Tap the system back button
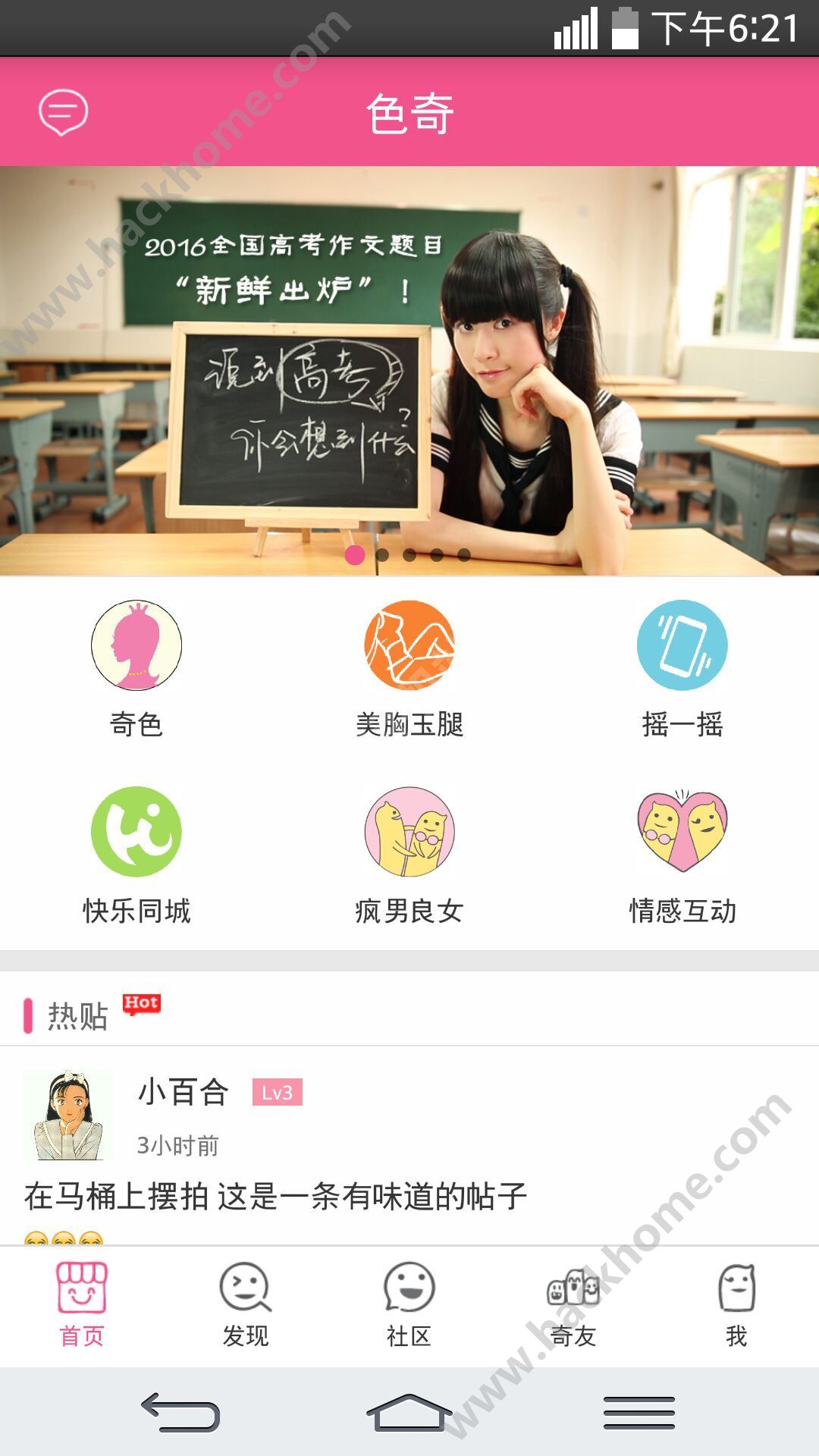 [180, 1413]
